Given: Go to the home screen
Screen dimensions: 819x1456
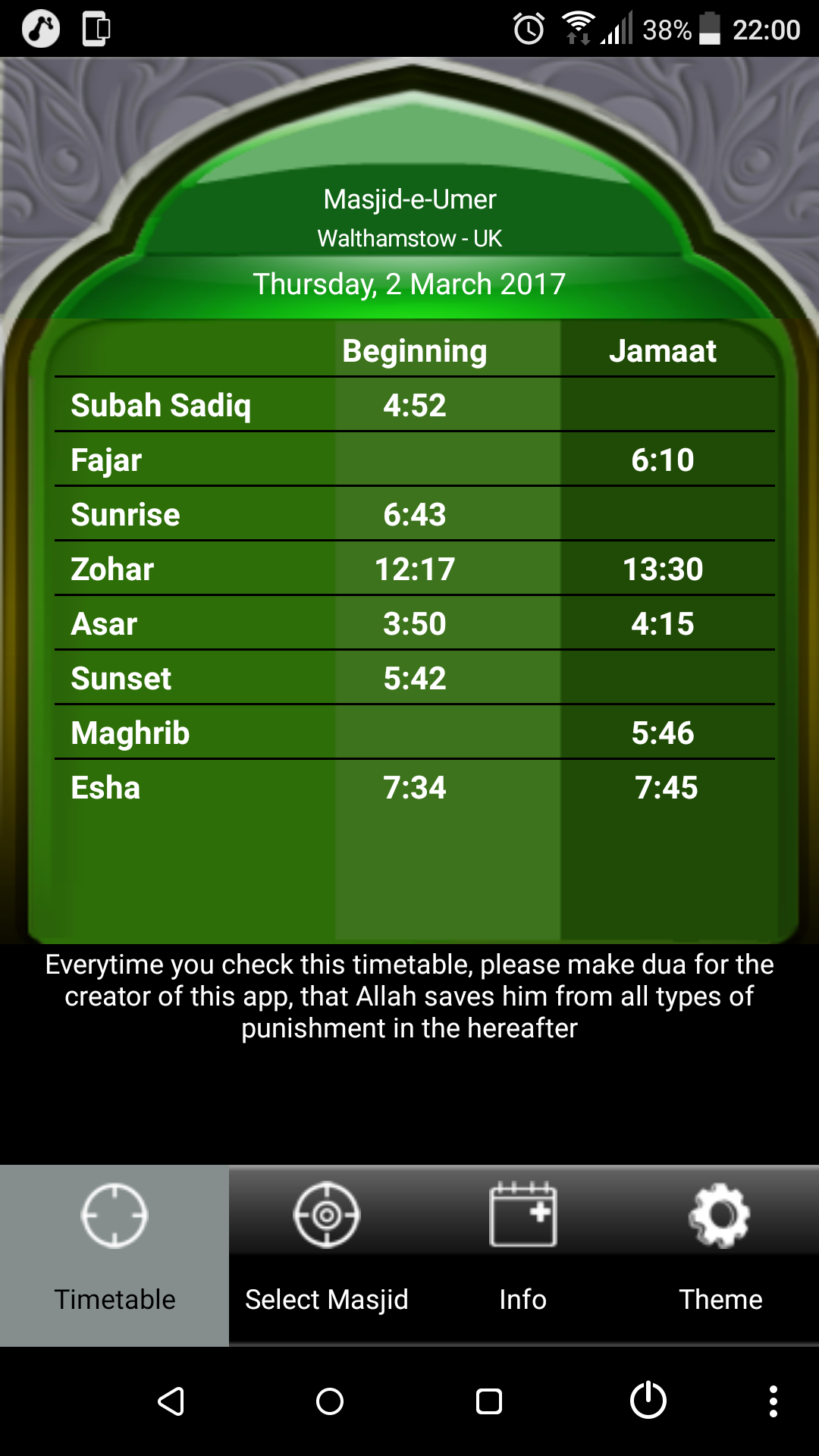Looking at the screenshot, I should [x=330, y=1401].
